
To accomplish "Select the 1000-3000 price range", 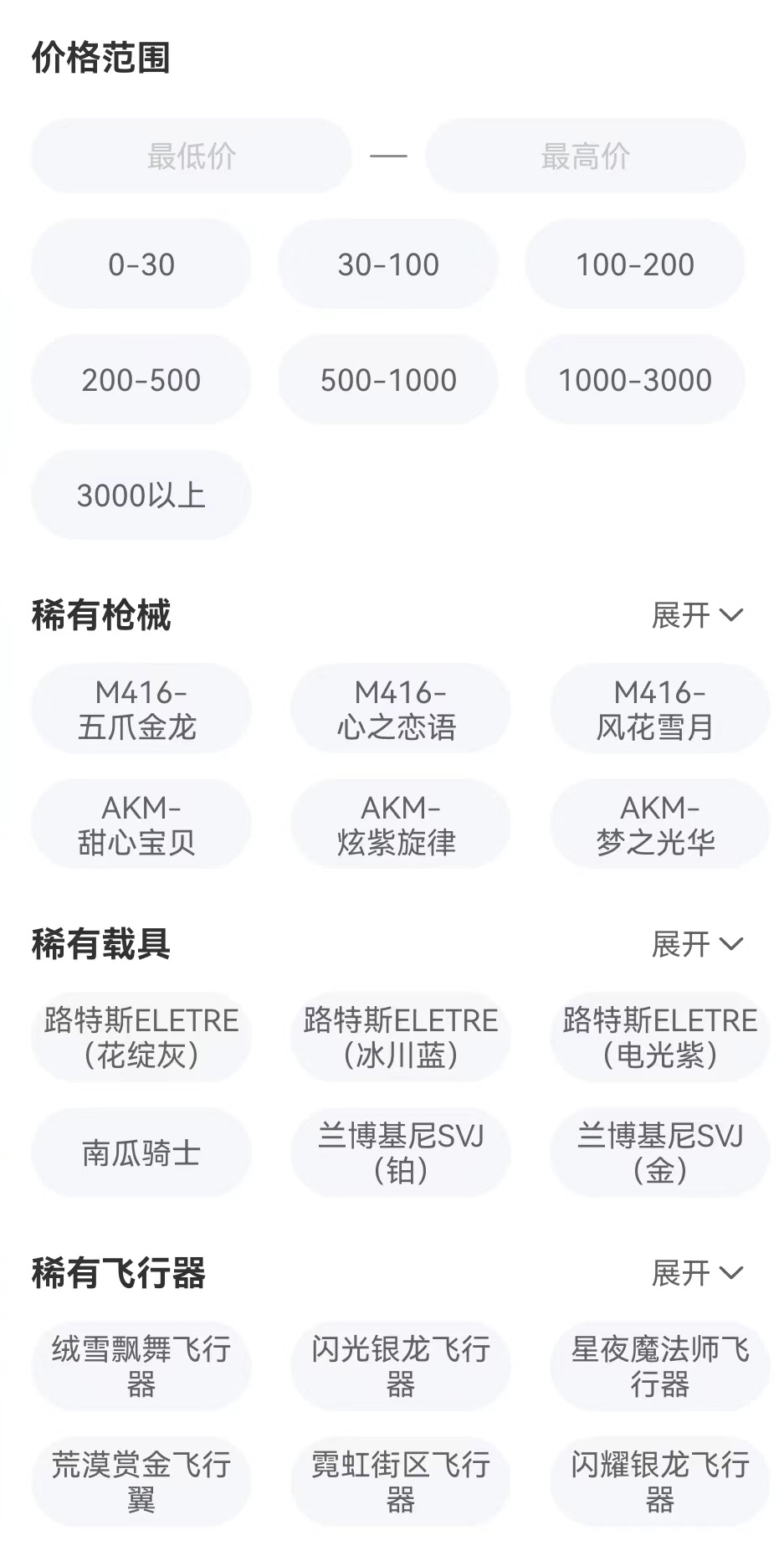I will coord(634,380).
